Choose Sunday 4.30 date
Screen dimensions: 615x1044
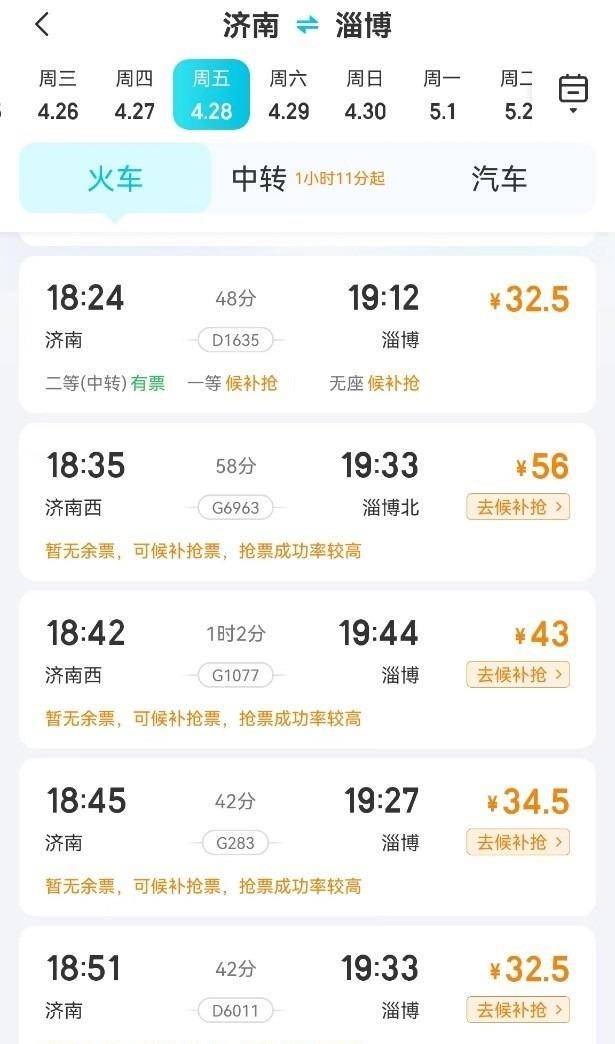click(x=365, y=95)
